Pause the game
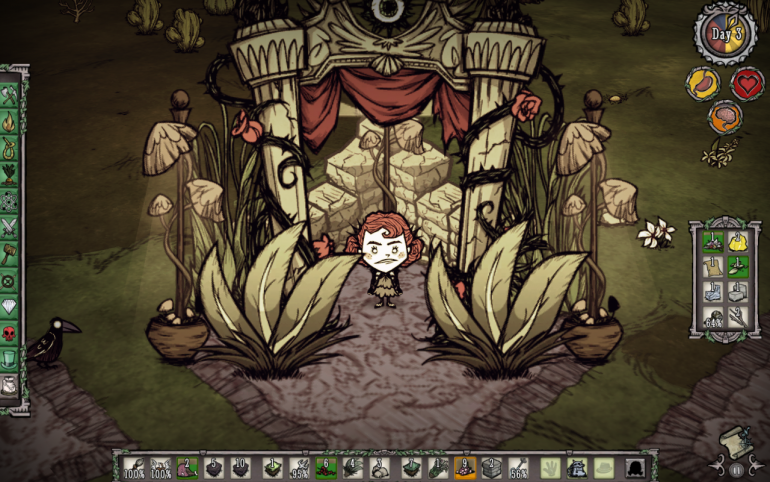This screenshot has width=770, height=482. [x=737, y=468]
